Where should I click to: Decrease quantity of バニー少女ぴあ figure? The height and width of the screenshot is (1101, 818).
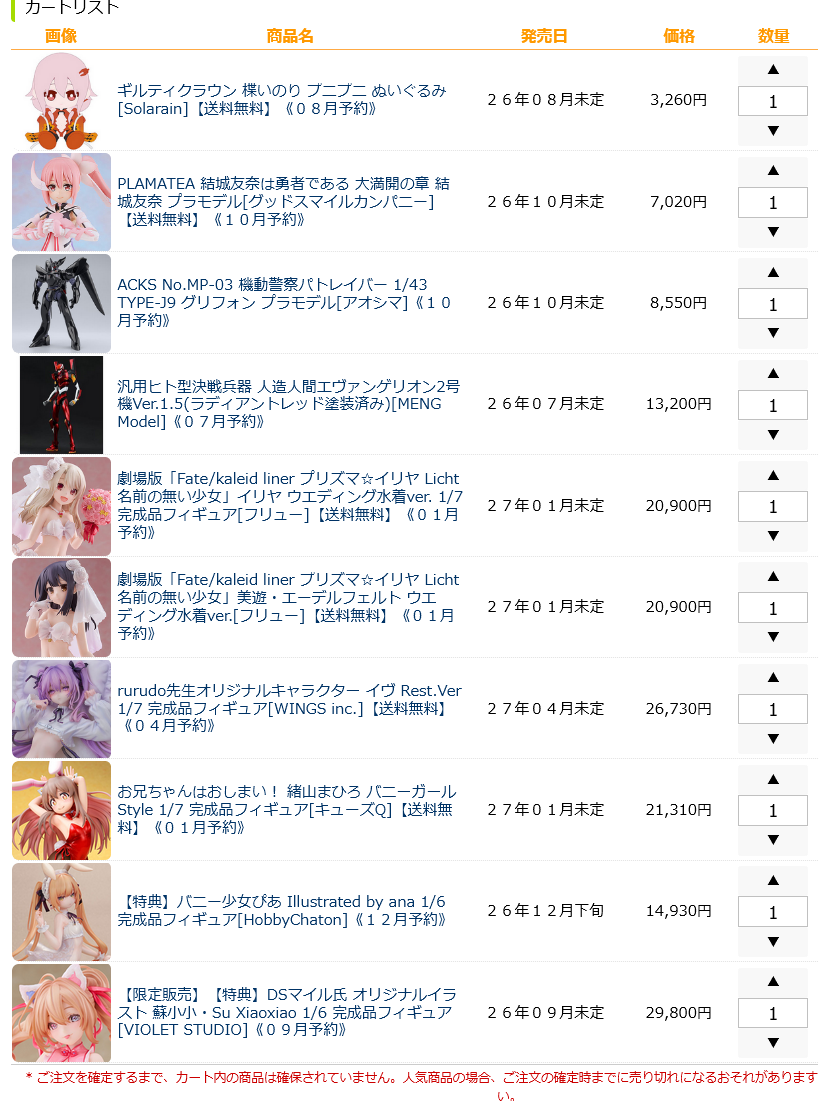click(772, 942)
